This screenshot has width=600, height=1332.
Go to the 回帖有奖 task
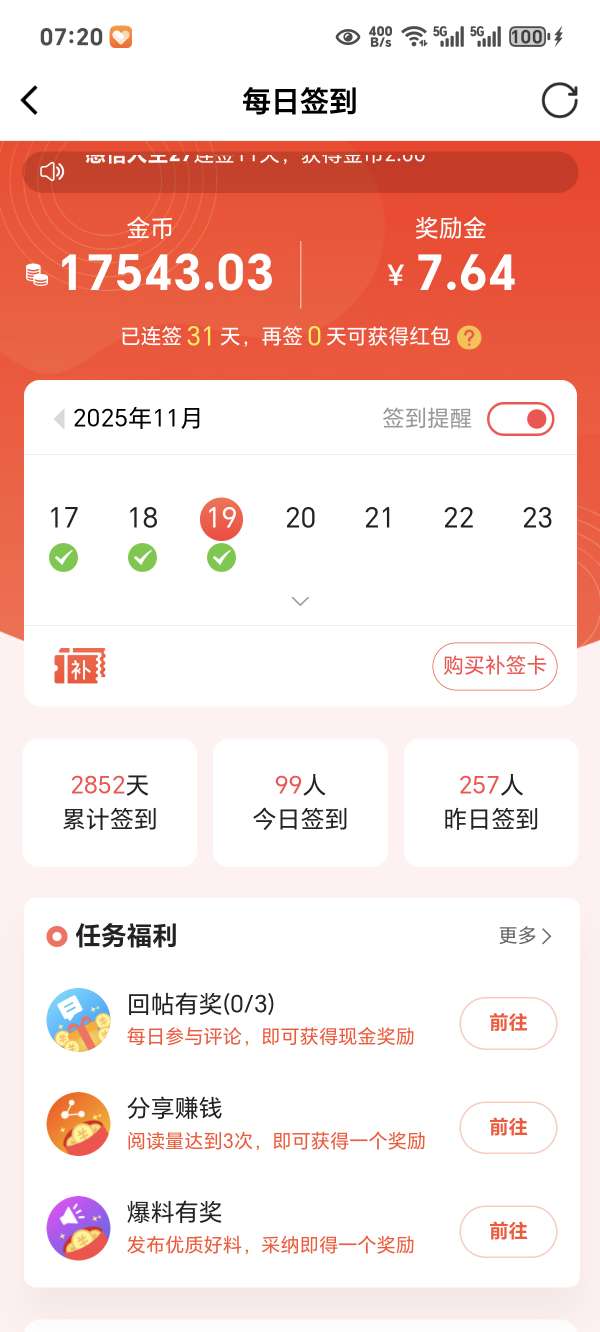[x=508, y=1023]
